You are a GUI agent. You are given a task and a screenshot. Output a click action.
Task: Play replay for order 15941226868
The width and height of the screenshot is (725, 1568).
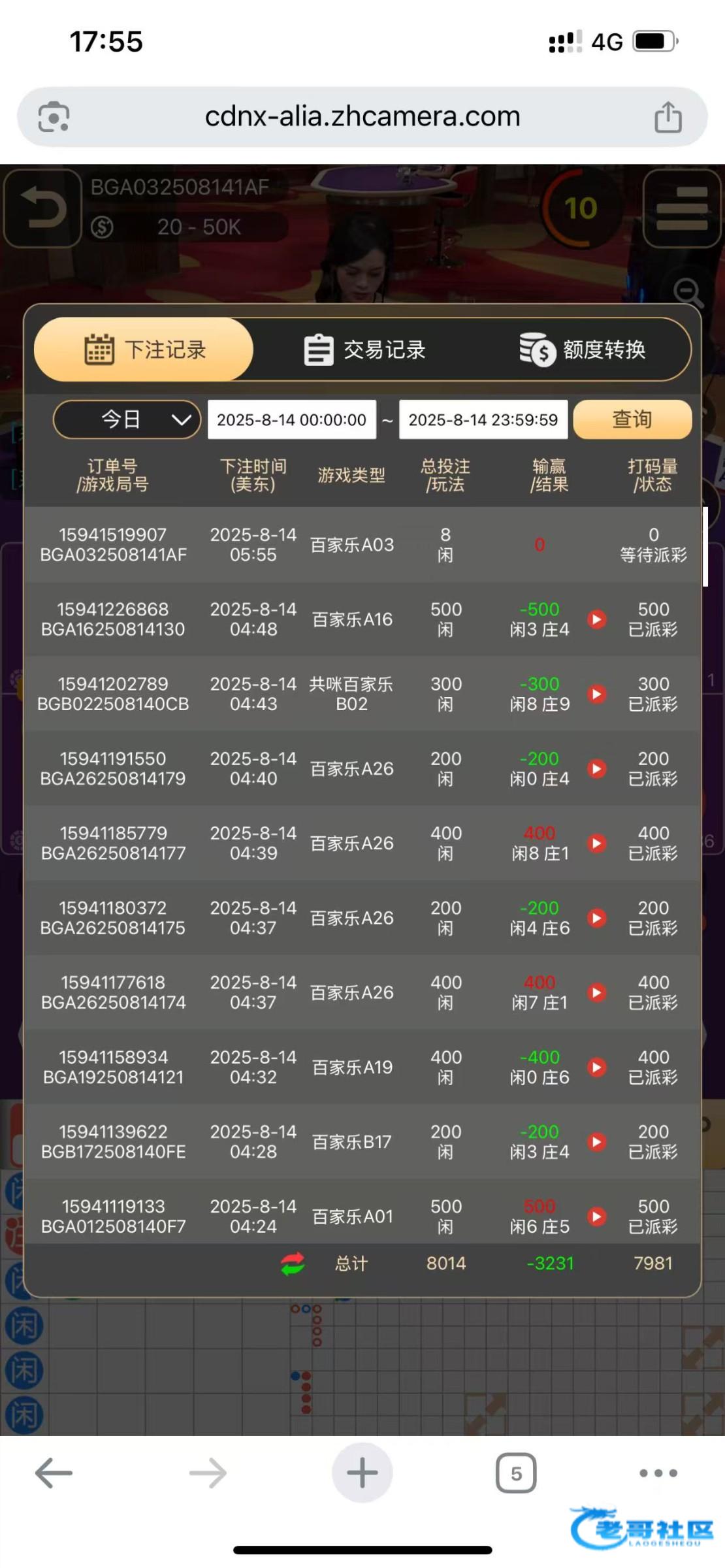(x=596, y=619)
